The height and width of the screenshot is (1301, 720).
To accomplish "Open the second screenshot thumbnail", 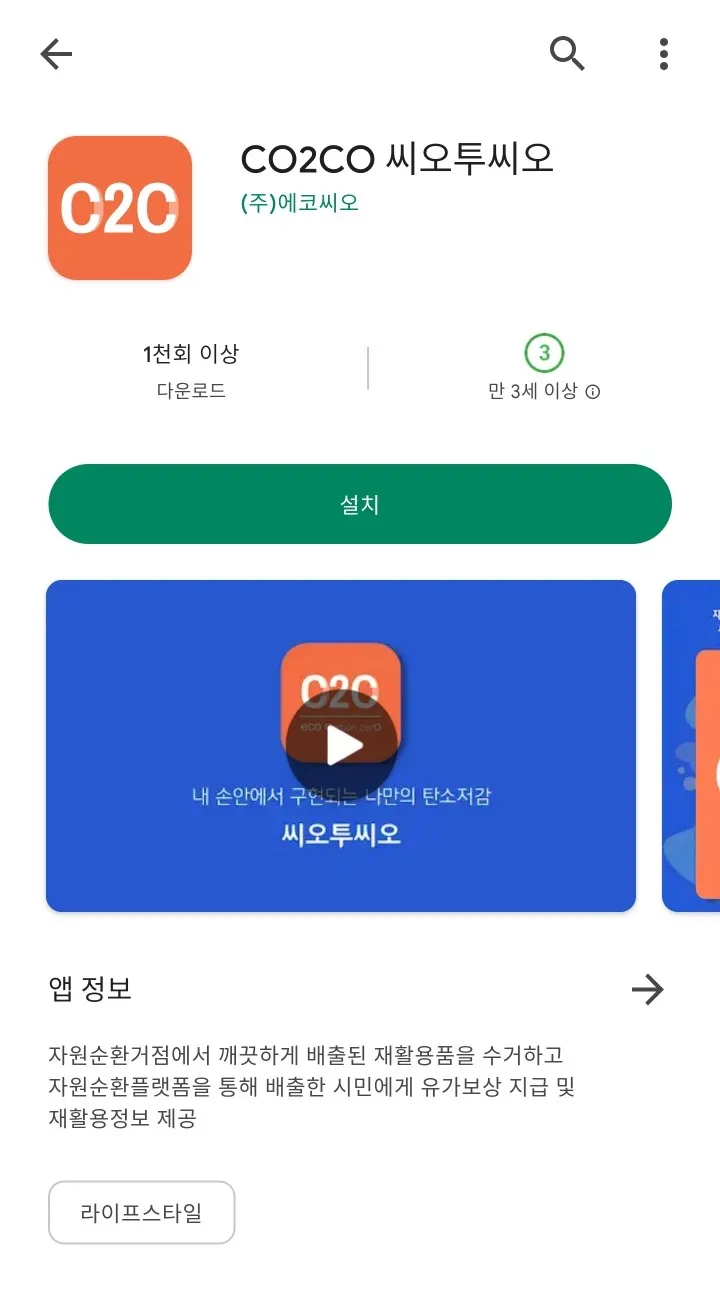I will 692,745.
